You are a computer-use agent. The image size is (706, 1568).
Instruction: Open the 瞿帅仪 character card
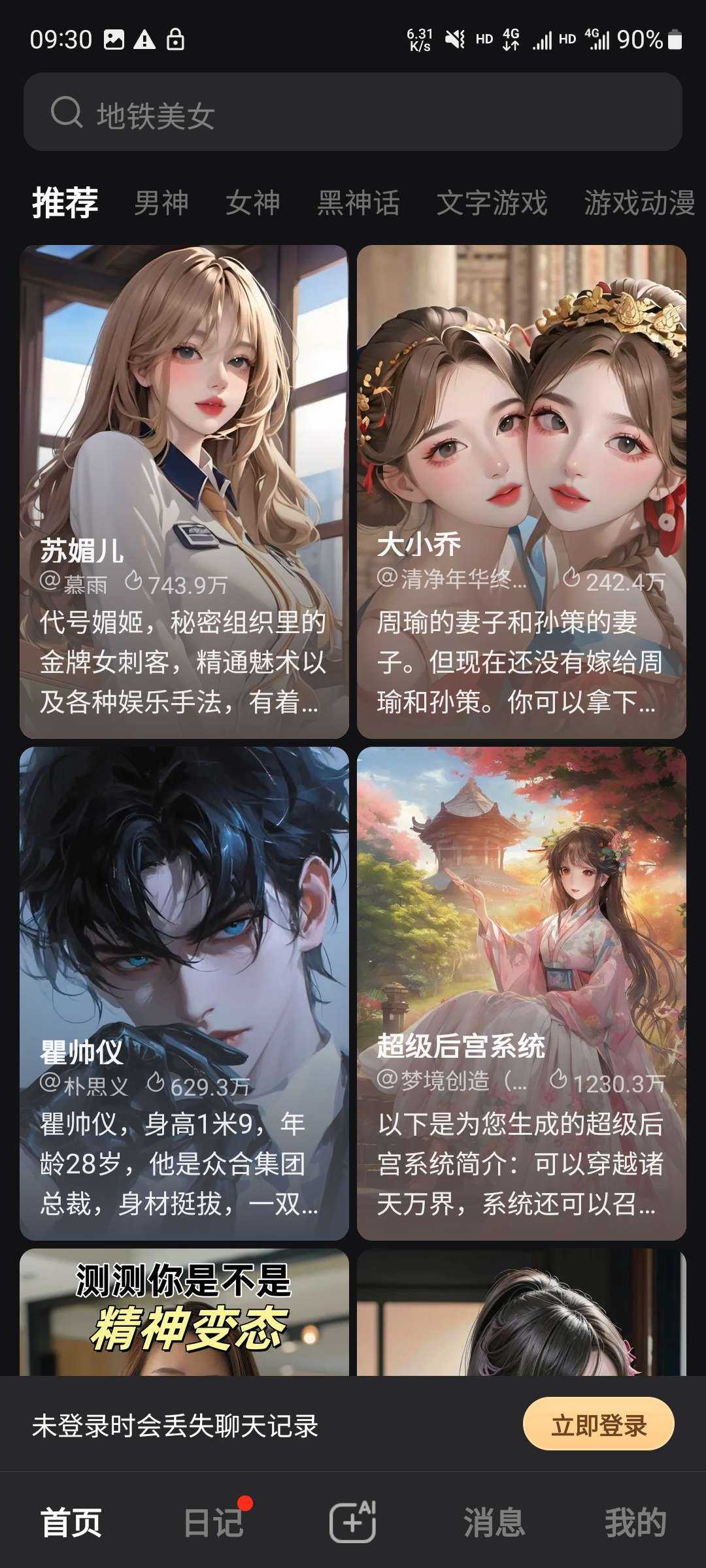tap(184, 993)
